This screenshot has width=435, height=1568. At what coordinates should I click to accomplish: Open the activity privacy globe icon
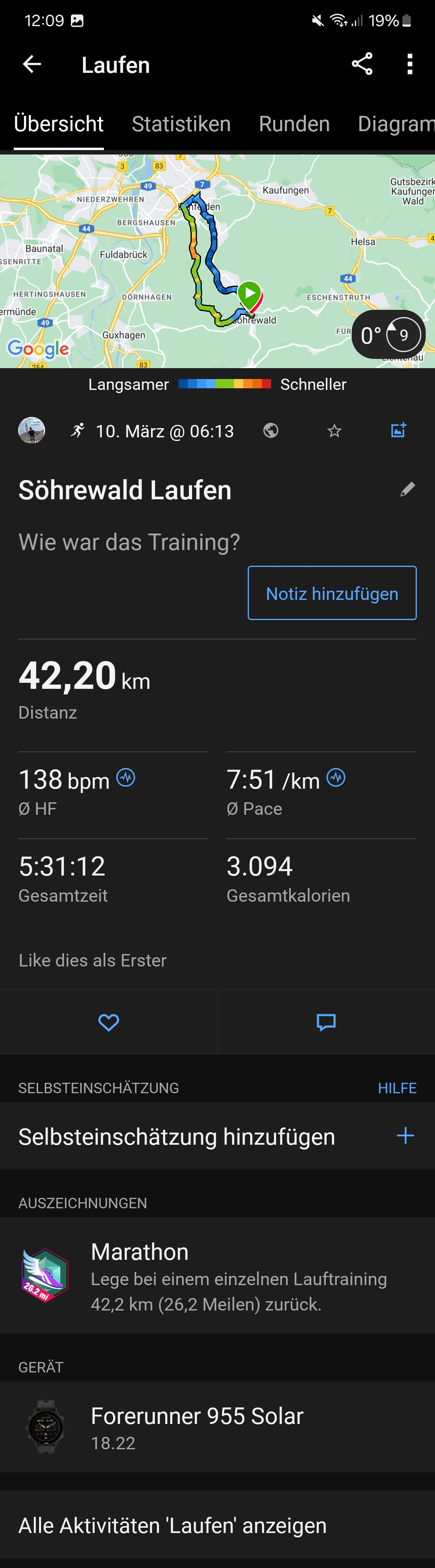click(271, 431)
